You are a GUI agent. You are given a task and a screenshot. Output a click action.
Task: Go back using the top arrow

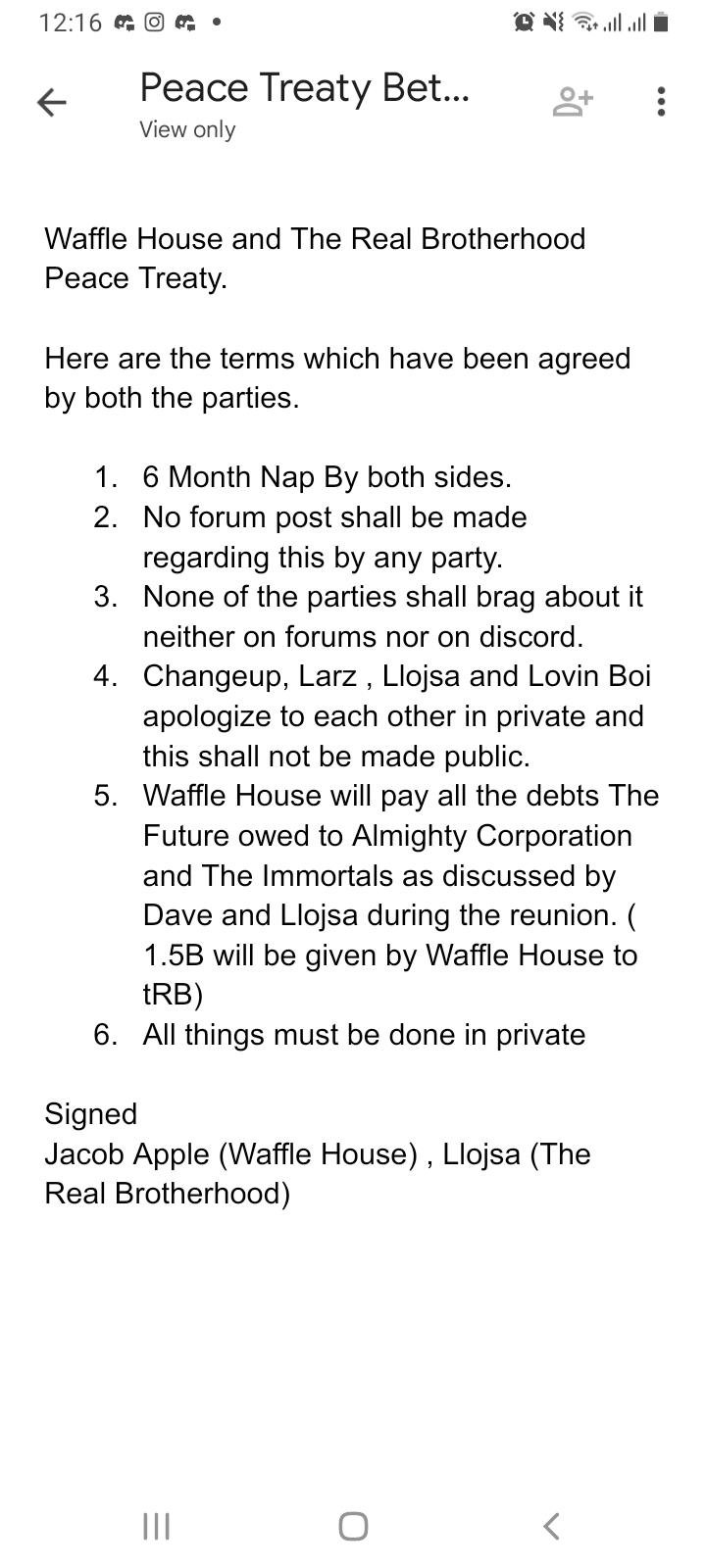click(51, 102)
